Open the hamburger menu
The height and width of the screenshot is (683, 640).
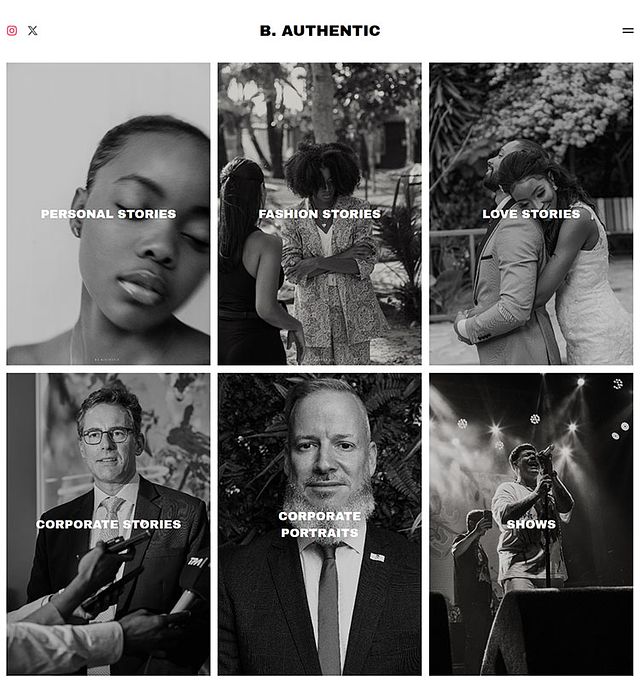click(628, 31)
